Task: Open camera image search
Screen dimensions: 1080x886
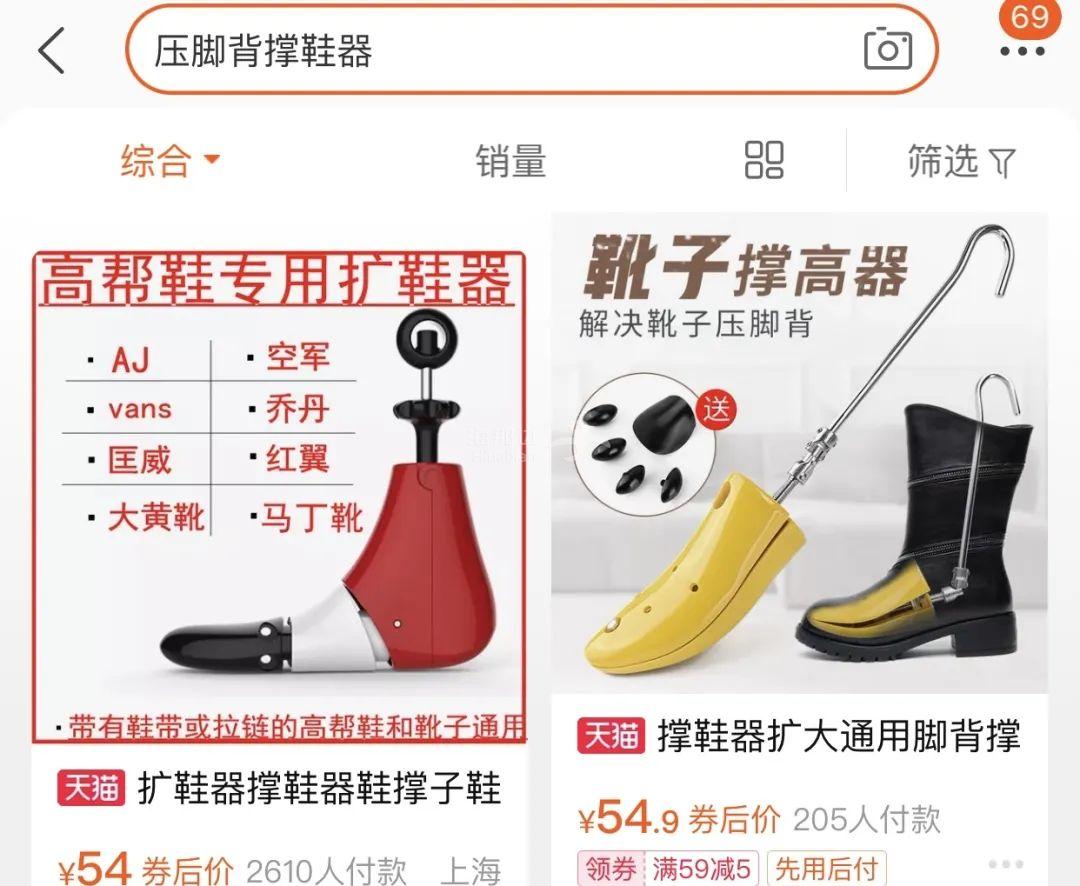Action: click(x=887, y=50)
